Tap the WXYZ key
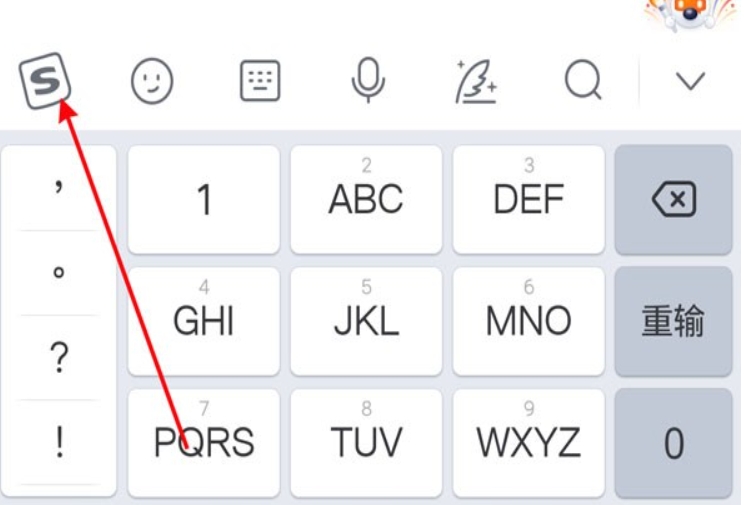This screenshot has width=744, height=505. tap(528, 443)
